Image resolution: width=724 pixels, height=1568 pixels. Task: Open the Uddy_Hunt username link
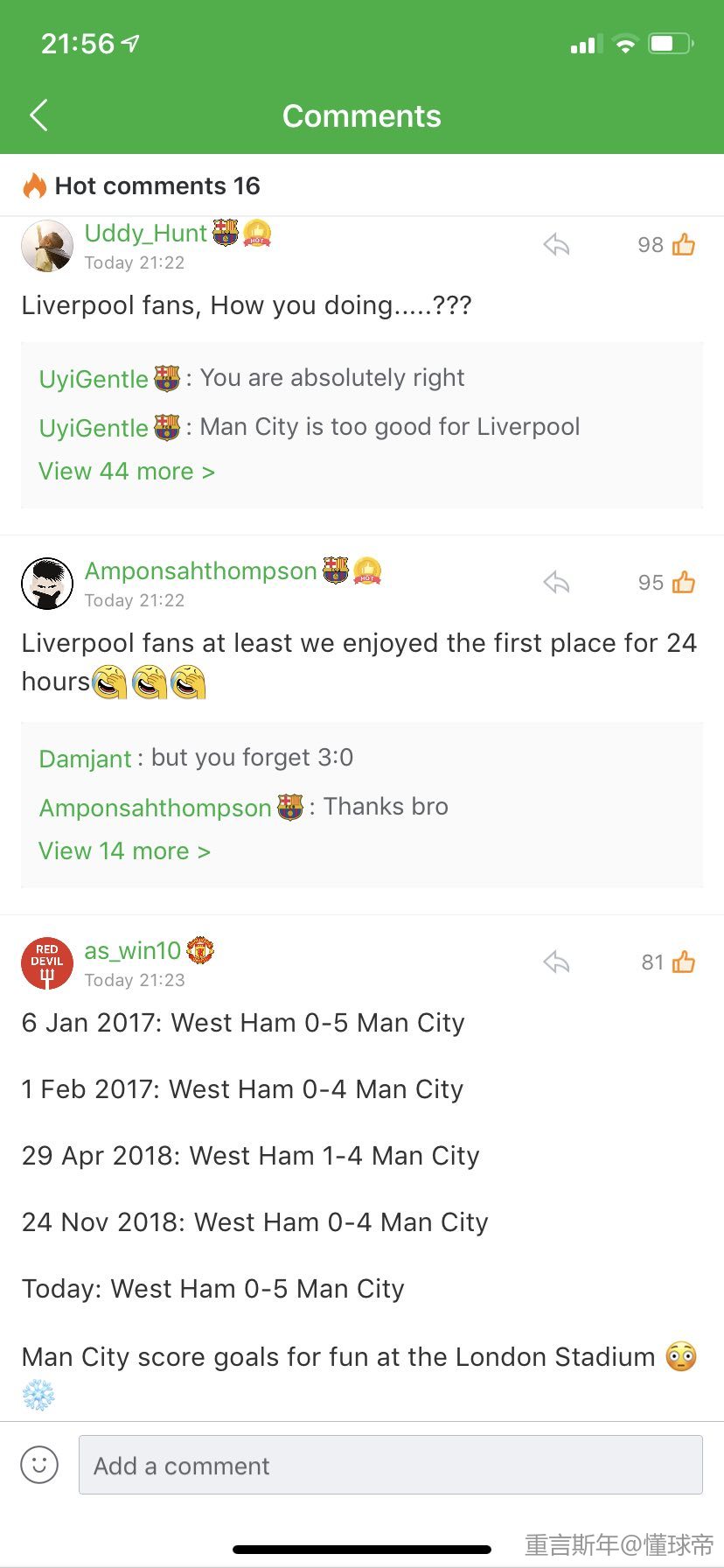[x=145, y=234]
